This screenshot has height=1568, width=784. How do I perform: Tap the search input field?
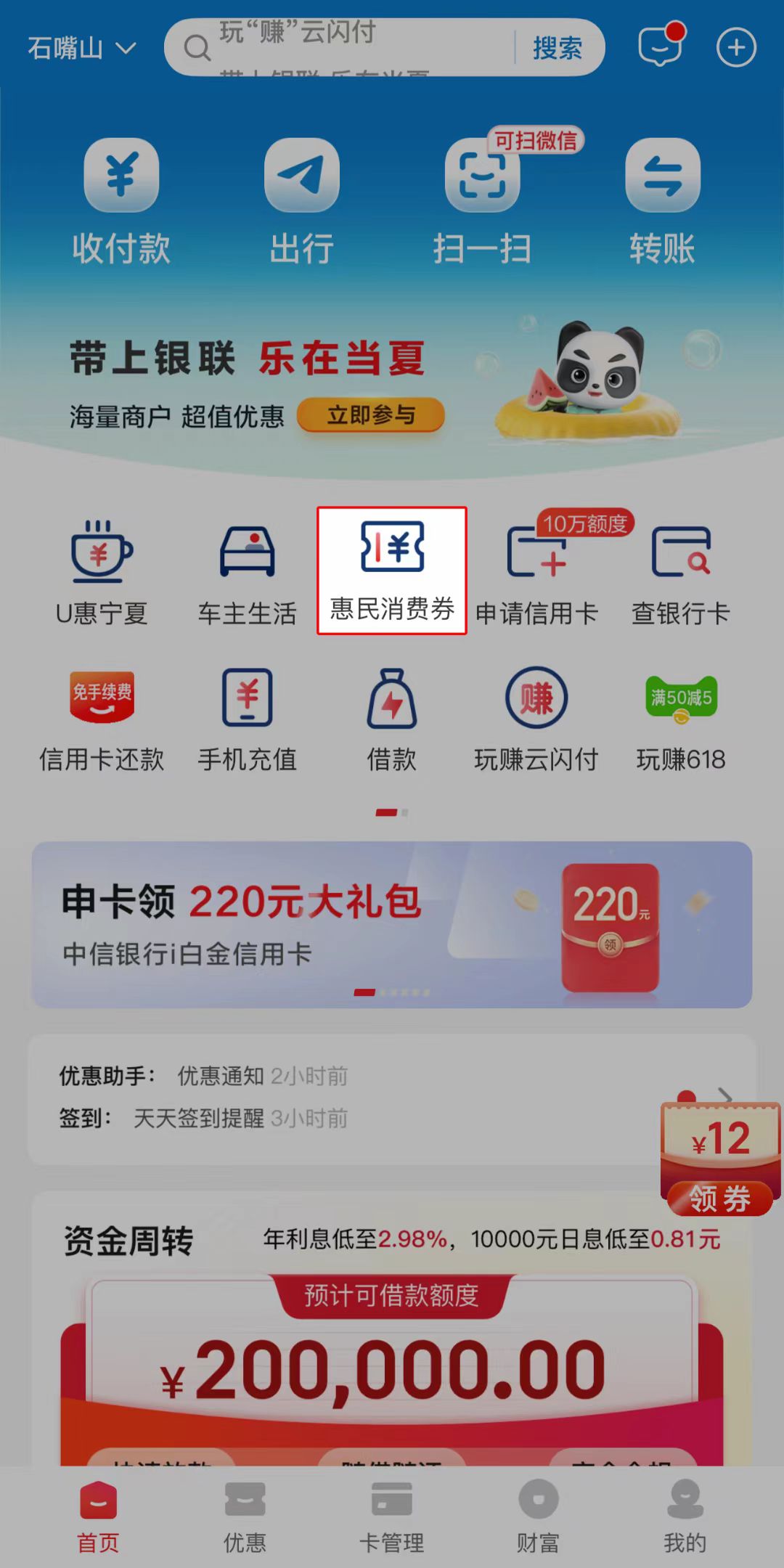[x=348, y=48]
